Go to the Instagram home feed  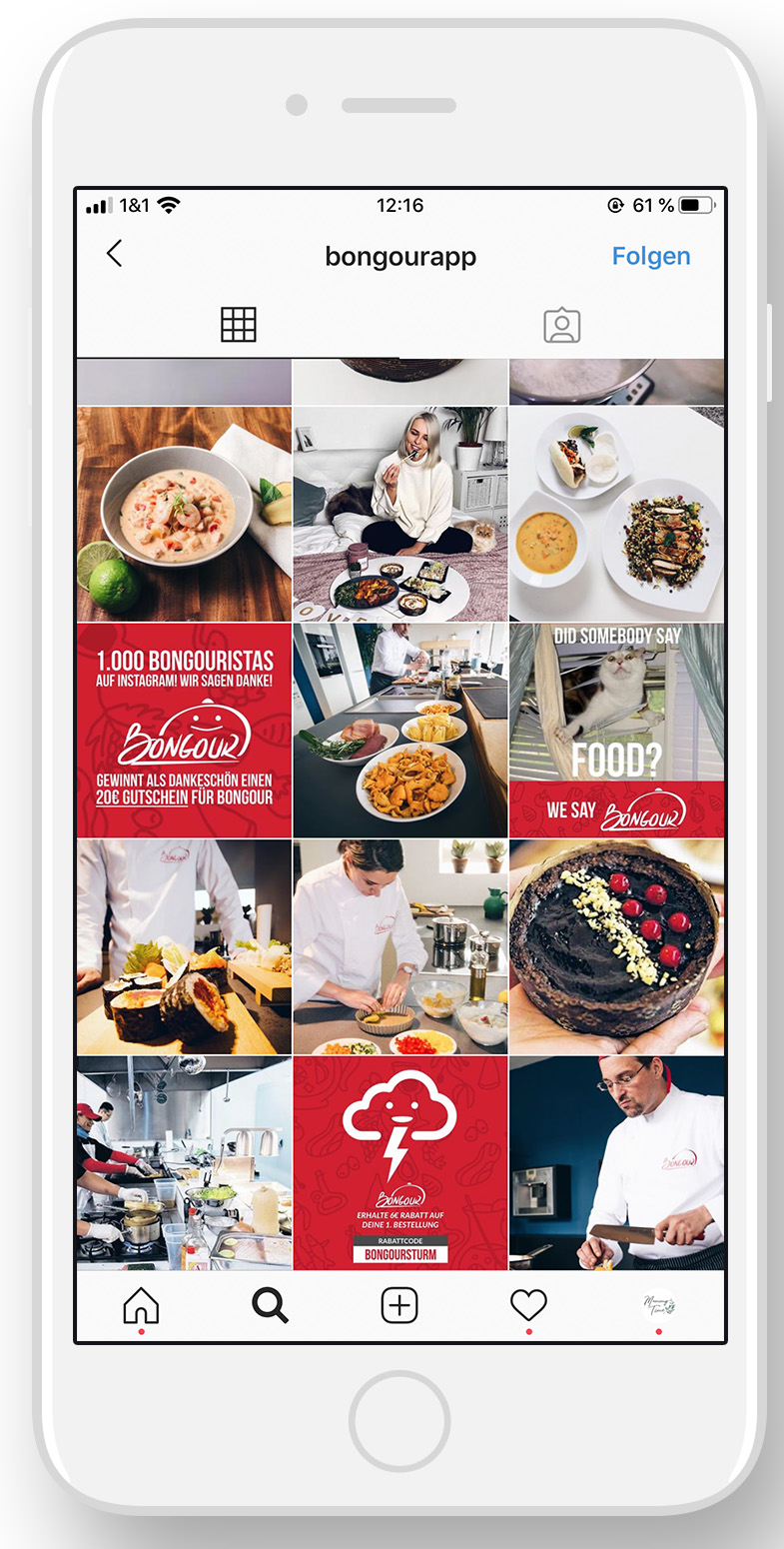(141, 1305)
